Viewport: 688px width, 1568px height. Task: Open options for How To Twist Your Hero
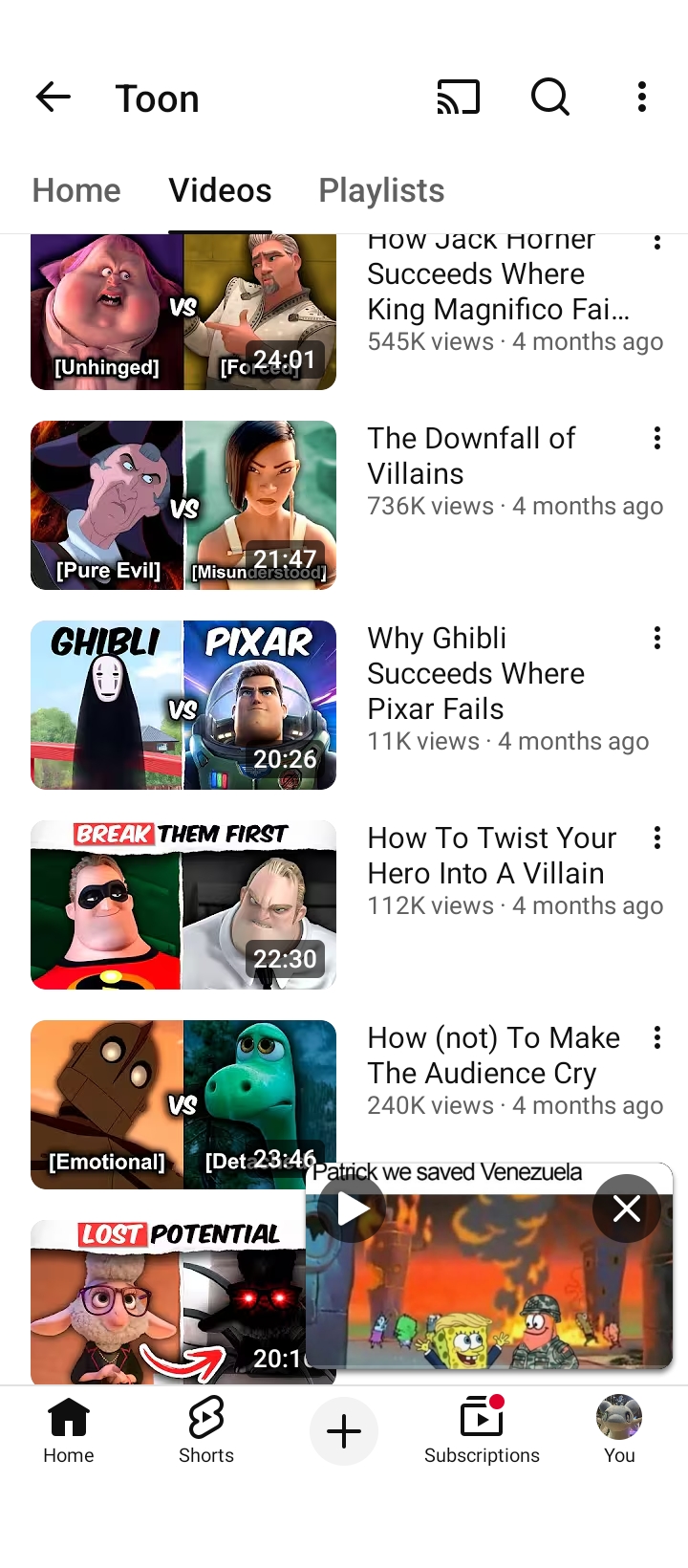657,838
